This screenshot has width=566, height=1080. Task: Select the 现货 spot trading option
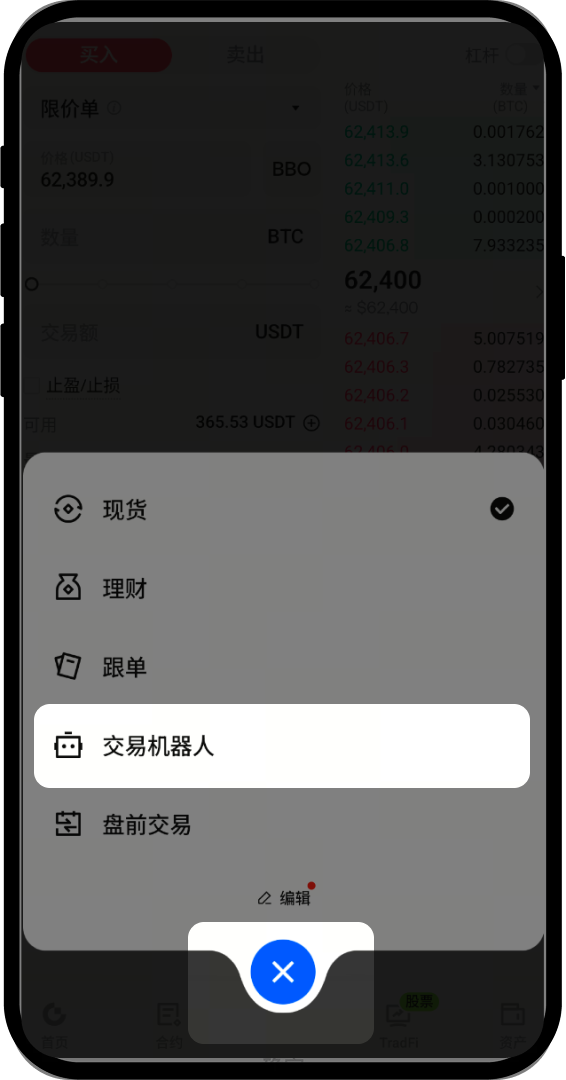[282, 510]
